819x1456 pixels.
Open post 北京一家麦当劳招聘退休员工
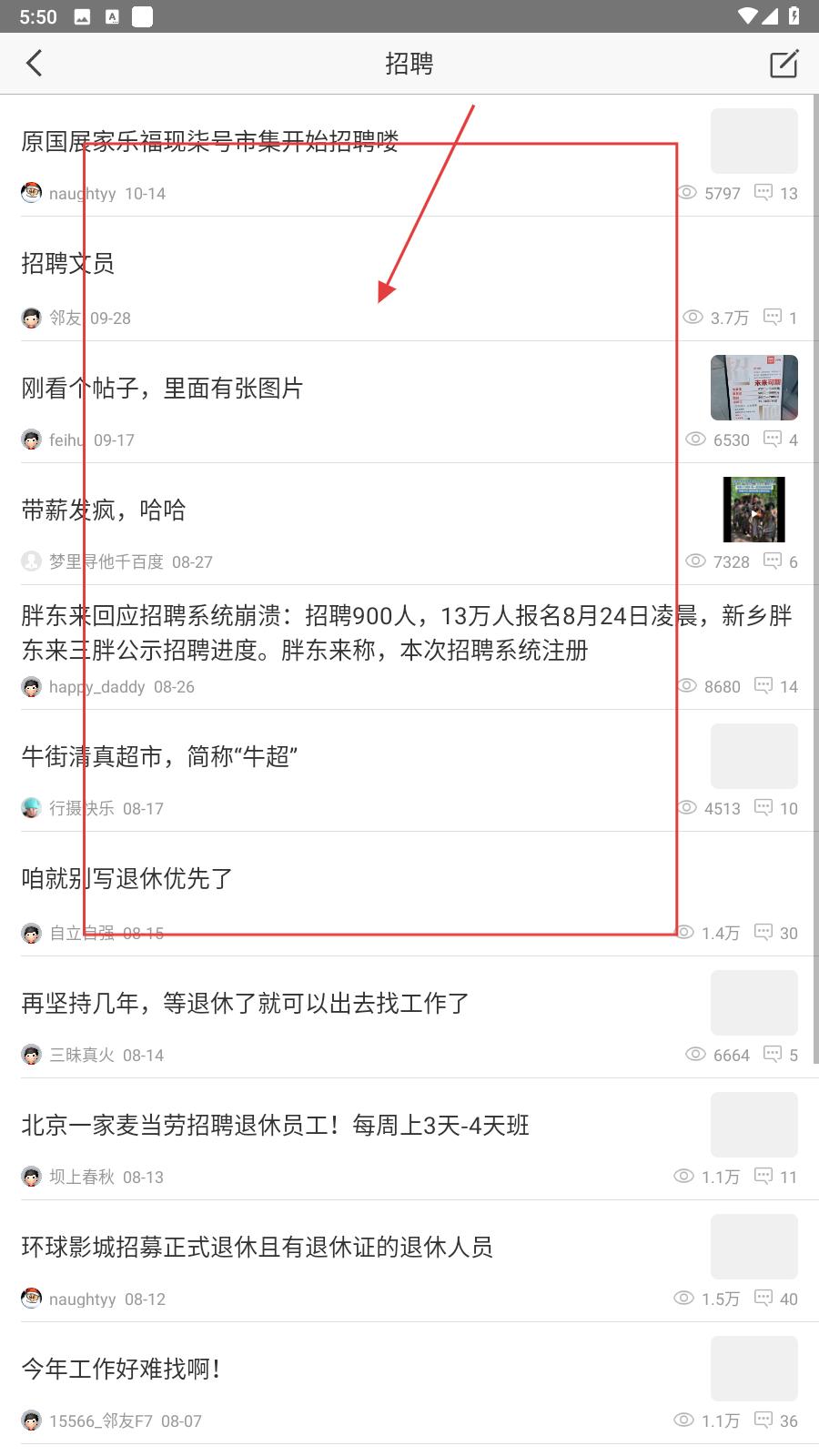[275, 1126]
